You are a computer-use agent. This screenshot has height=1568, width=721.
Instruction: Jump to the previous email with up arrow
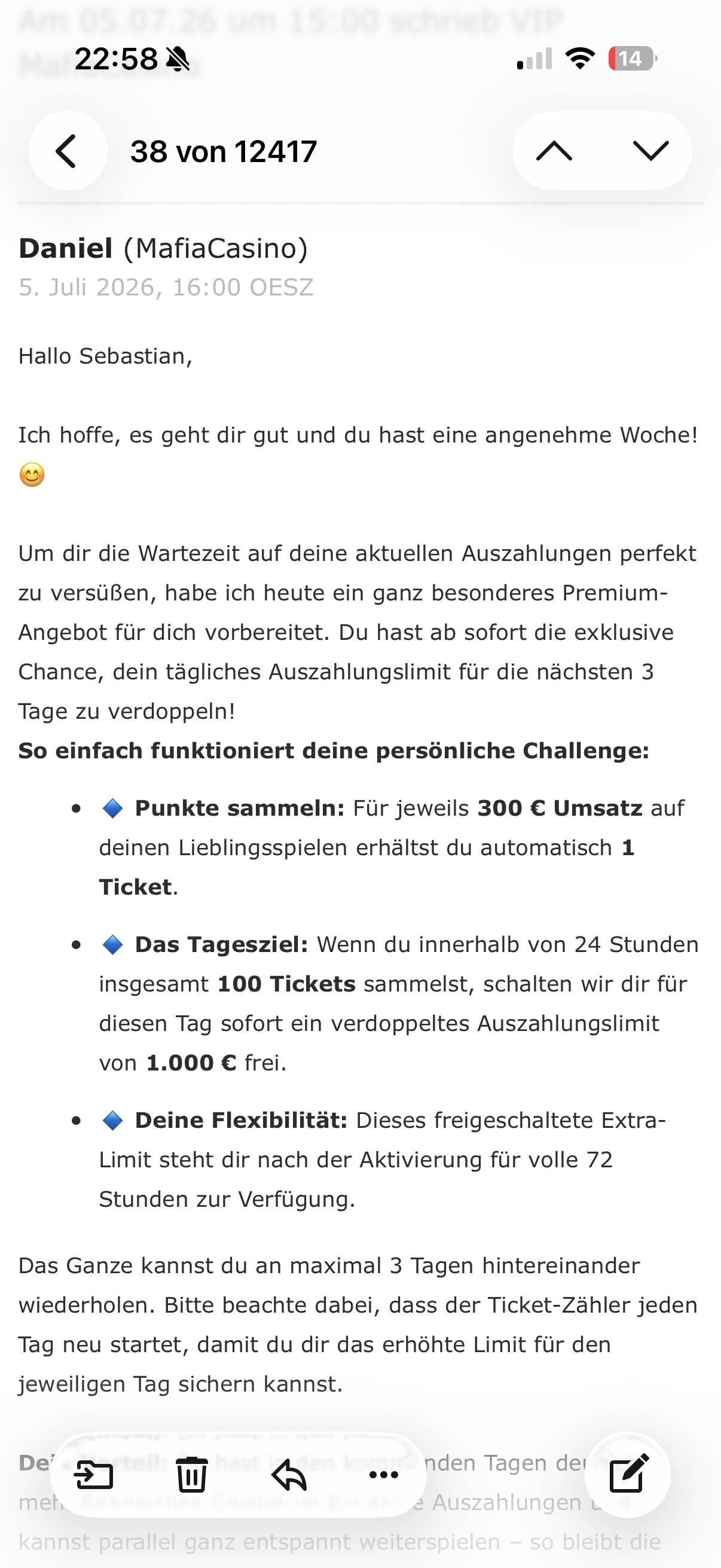point(554,151)
